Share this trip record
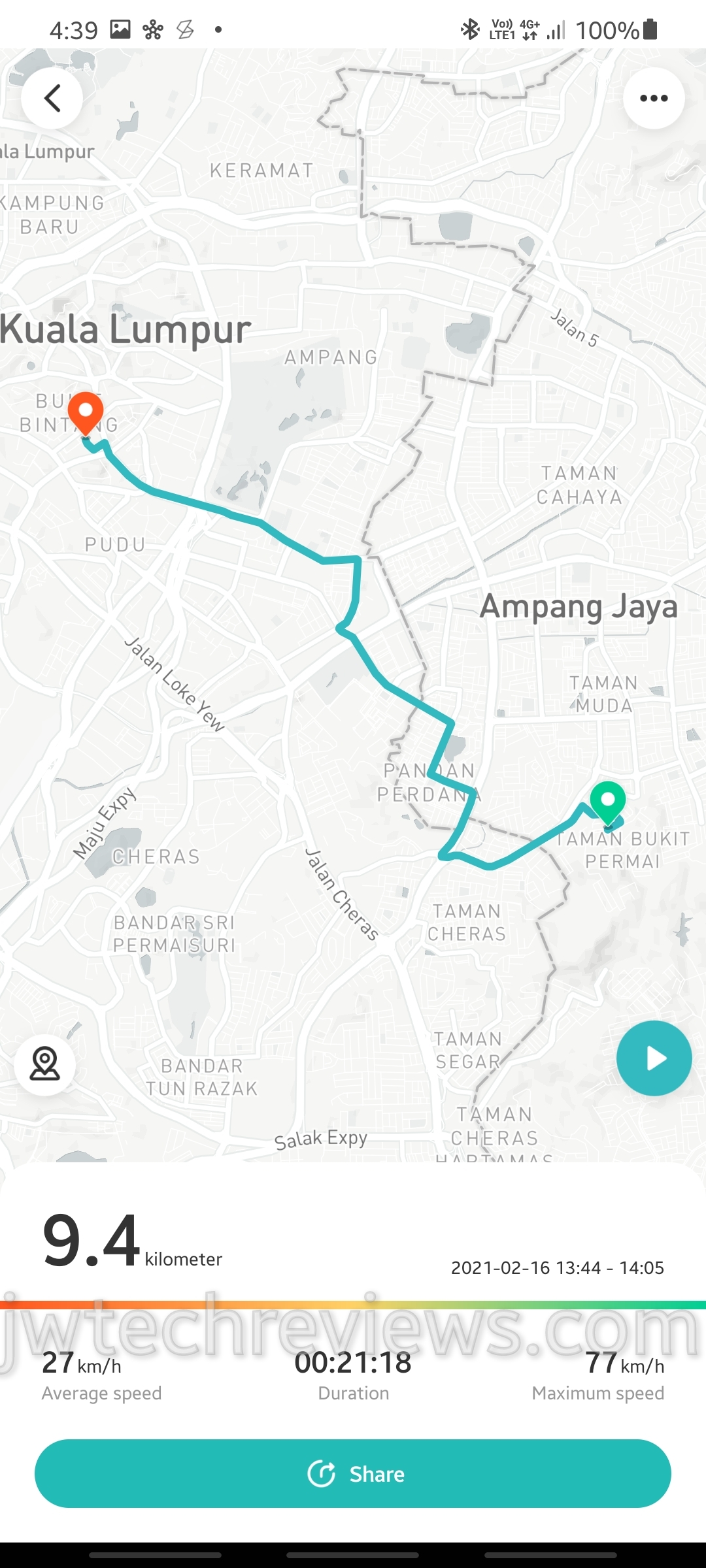The height and width of the screenshot is (1568, 706). click(x=353, y=1474)
